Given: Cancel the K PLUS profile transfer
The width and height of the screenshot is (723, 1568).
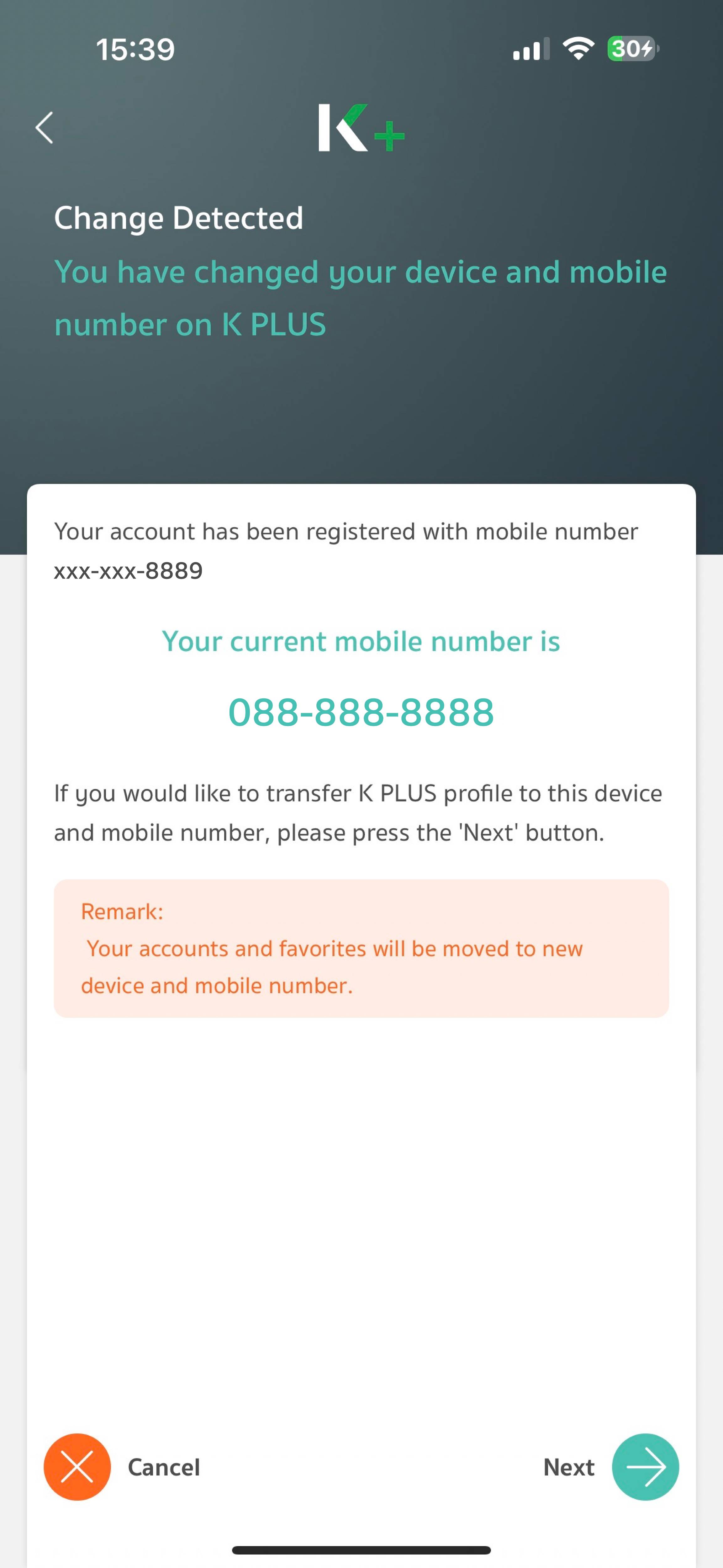Looking at the screenshot, I should tap(78, 1467).
